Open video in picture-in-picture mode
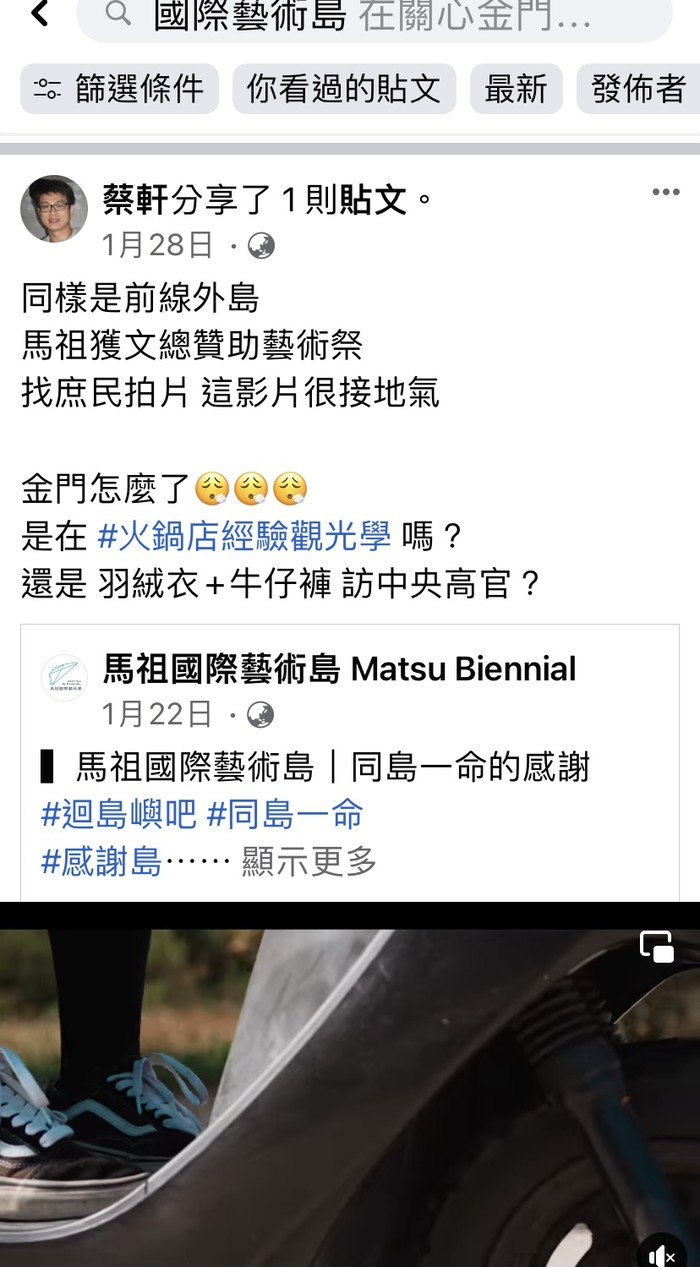This screenshot has width=700, height=1267. point(657,946)
